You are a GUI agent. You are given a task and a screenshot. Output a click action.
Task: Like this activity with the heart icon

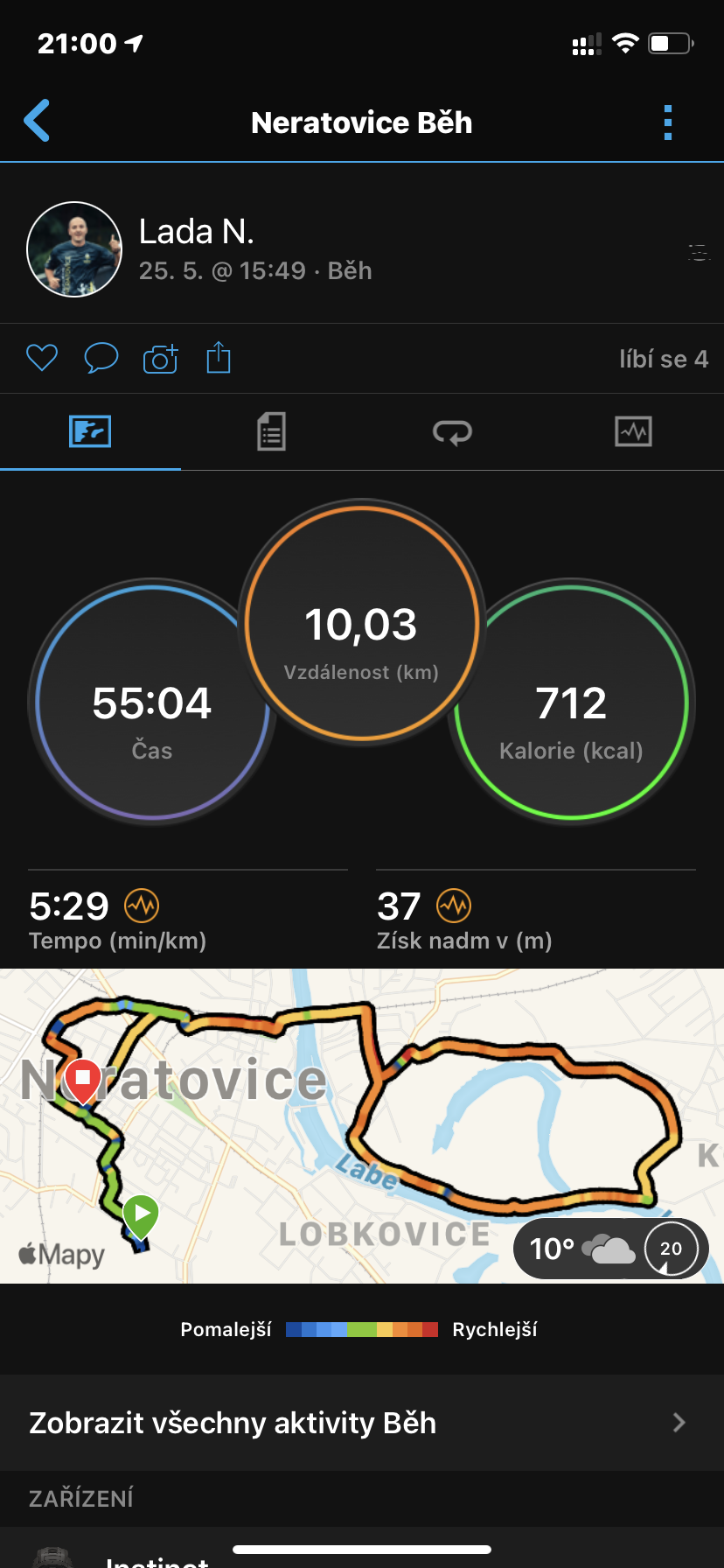(42, 358)
